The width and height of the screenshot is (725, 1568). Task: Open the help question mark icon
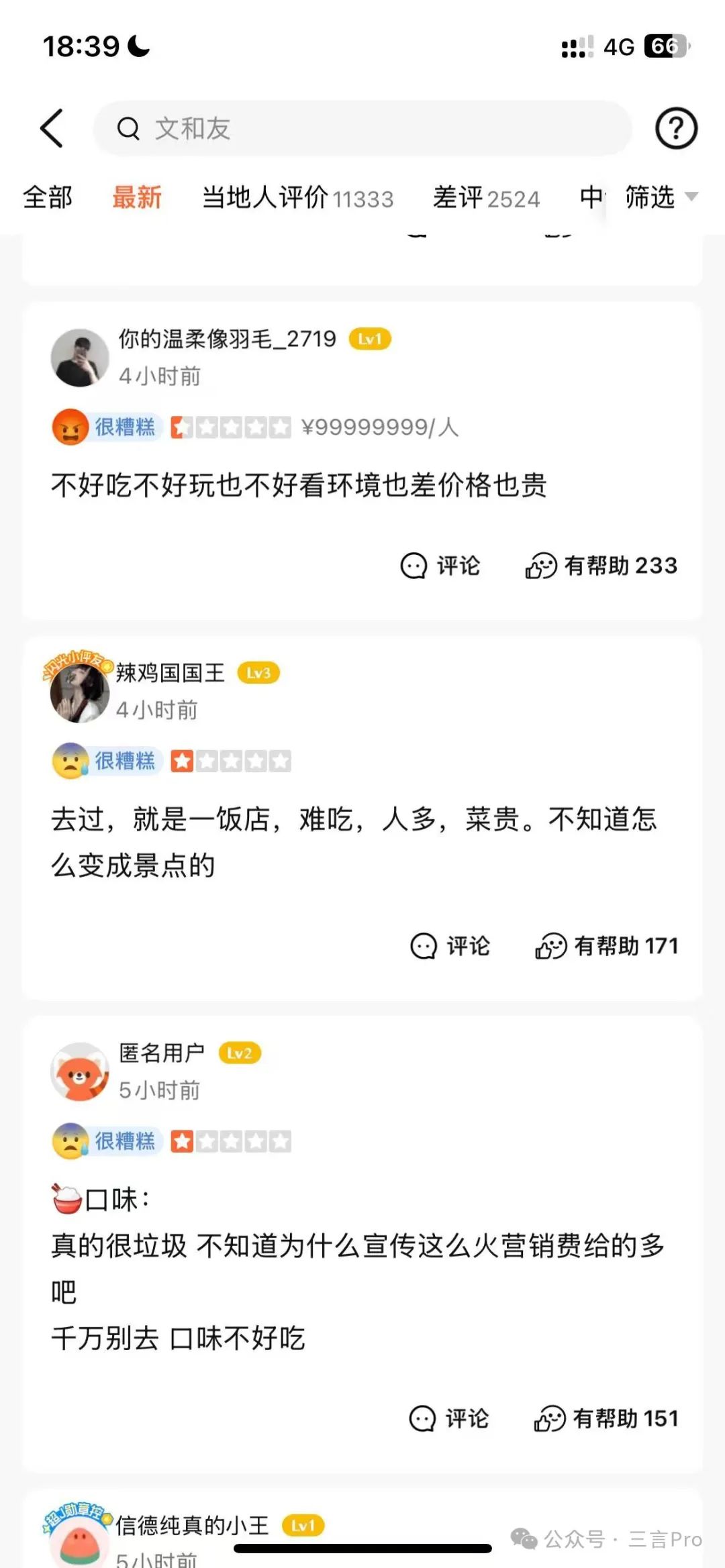[676, 128]
